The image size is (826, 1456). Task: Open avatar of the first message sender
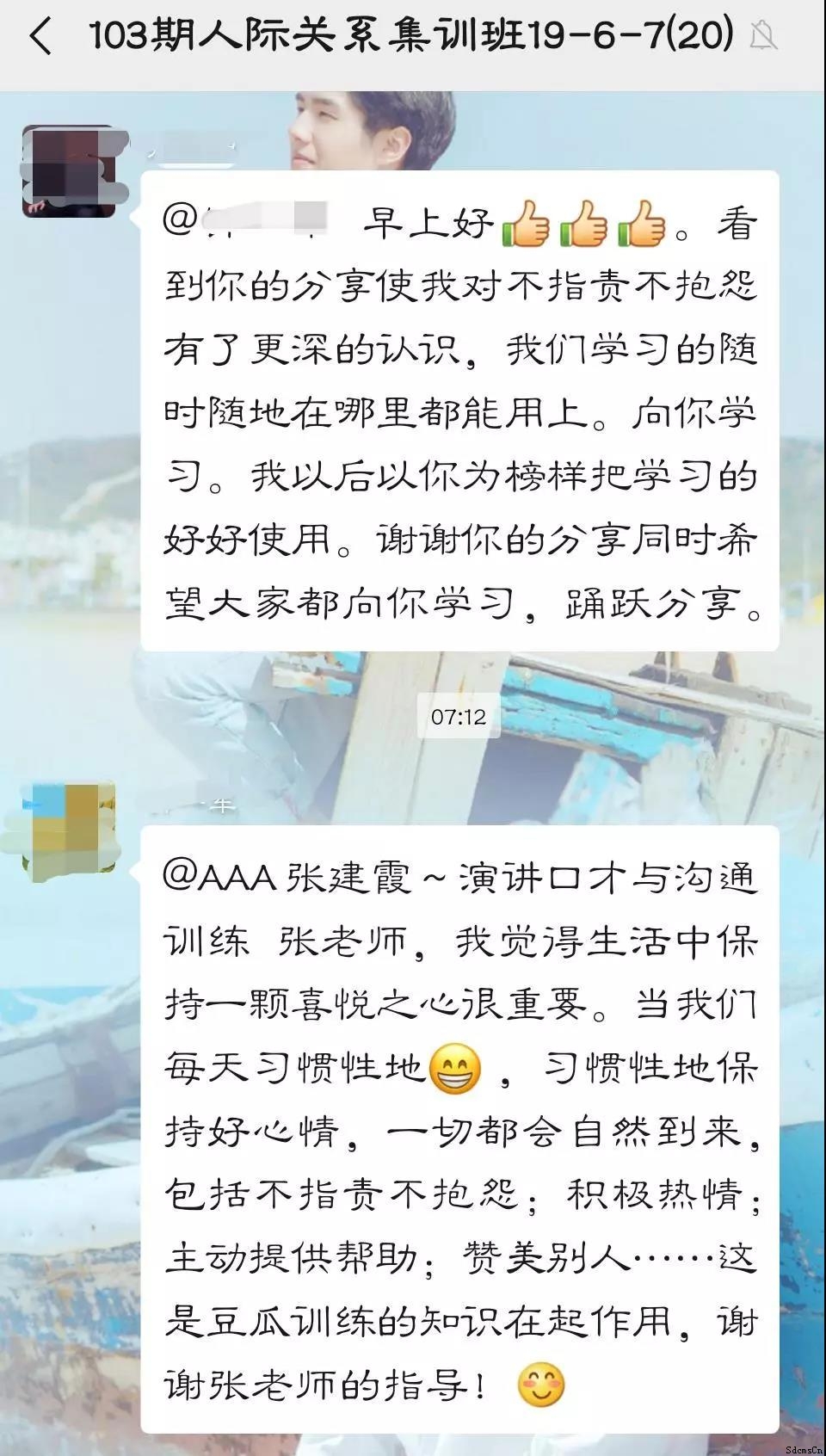pos(69,172)
